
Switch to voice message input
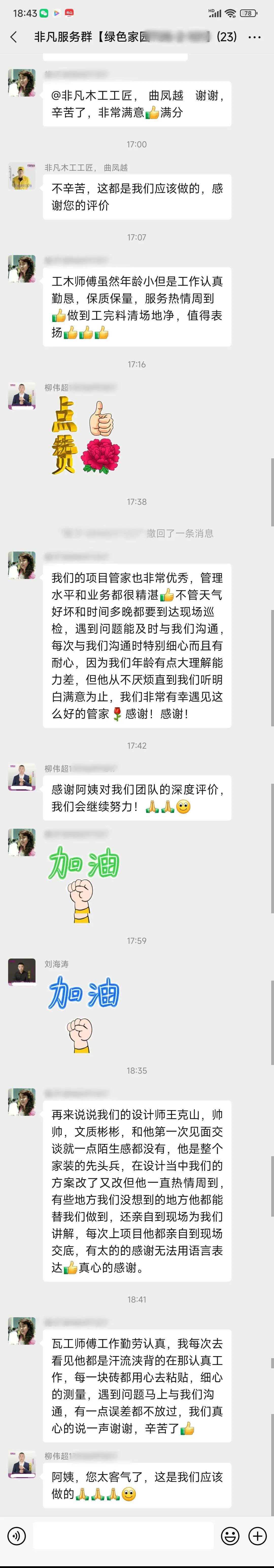pyautogui.click(x=16, y=1536)
